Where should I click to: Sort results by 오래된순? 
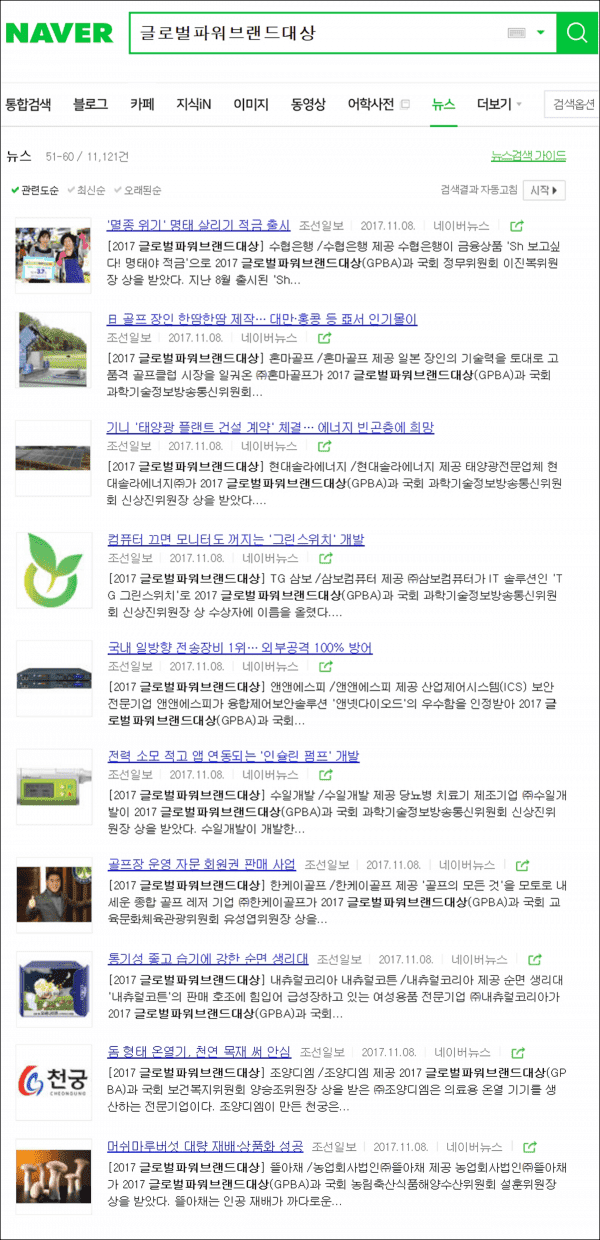[x=140, y=190]
